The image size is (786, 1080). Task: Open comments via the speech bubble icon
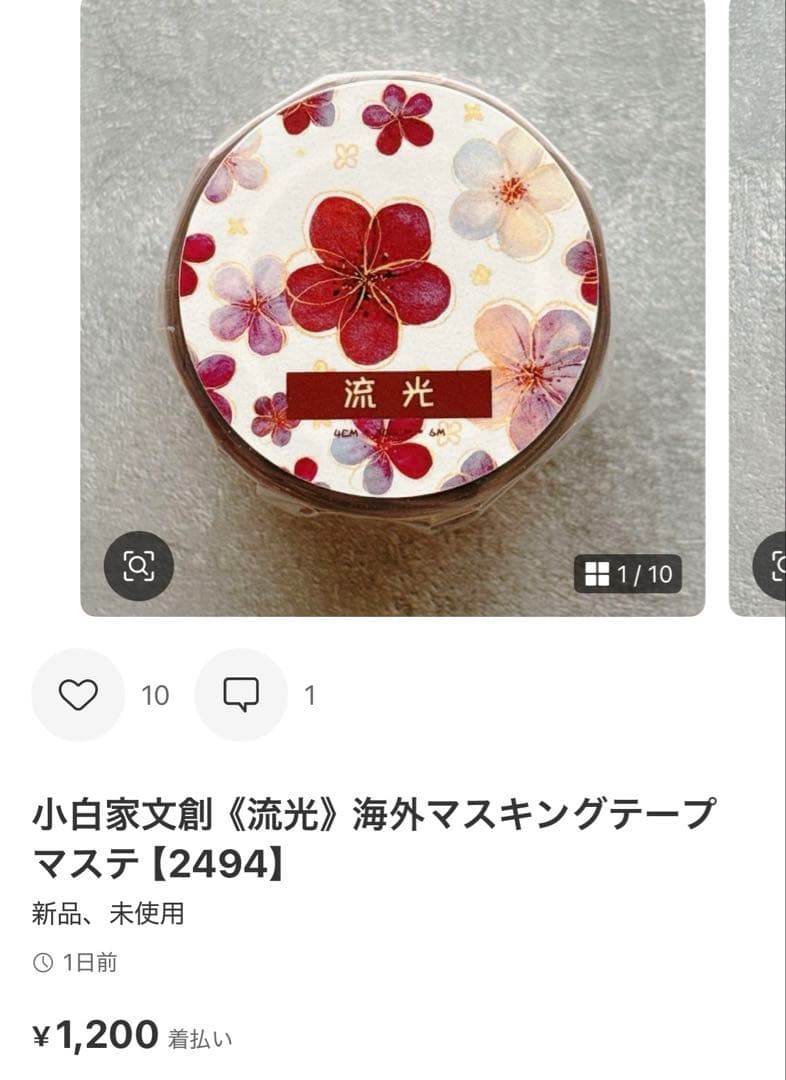click(240, 692)
